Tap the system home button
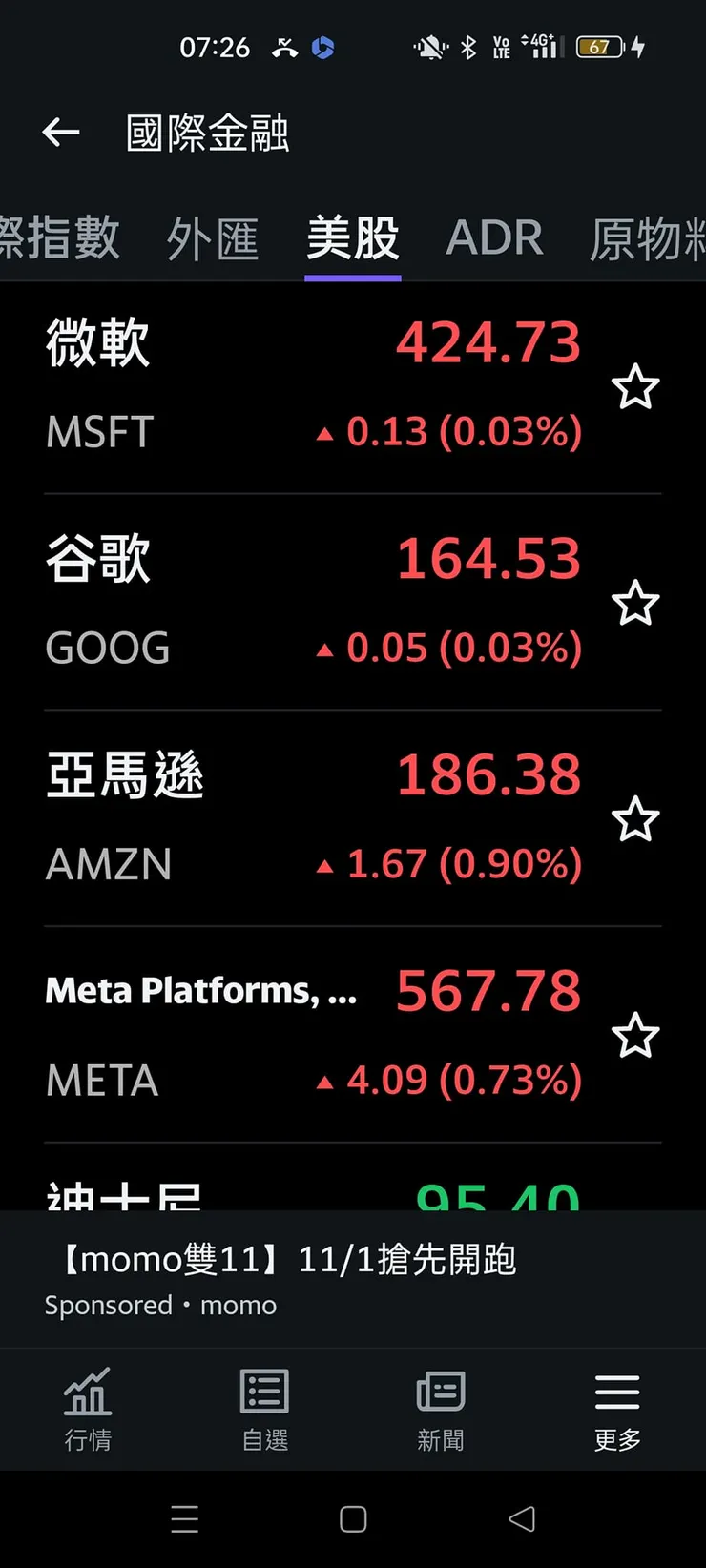This screenshot has width=706, height=1568. click(x=353, y=1518)
